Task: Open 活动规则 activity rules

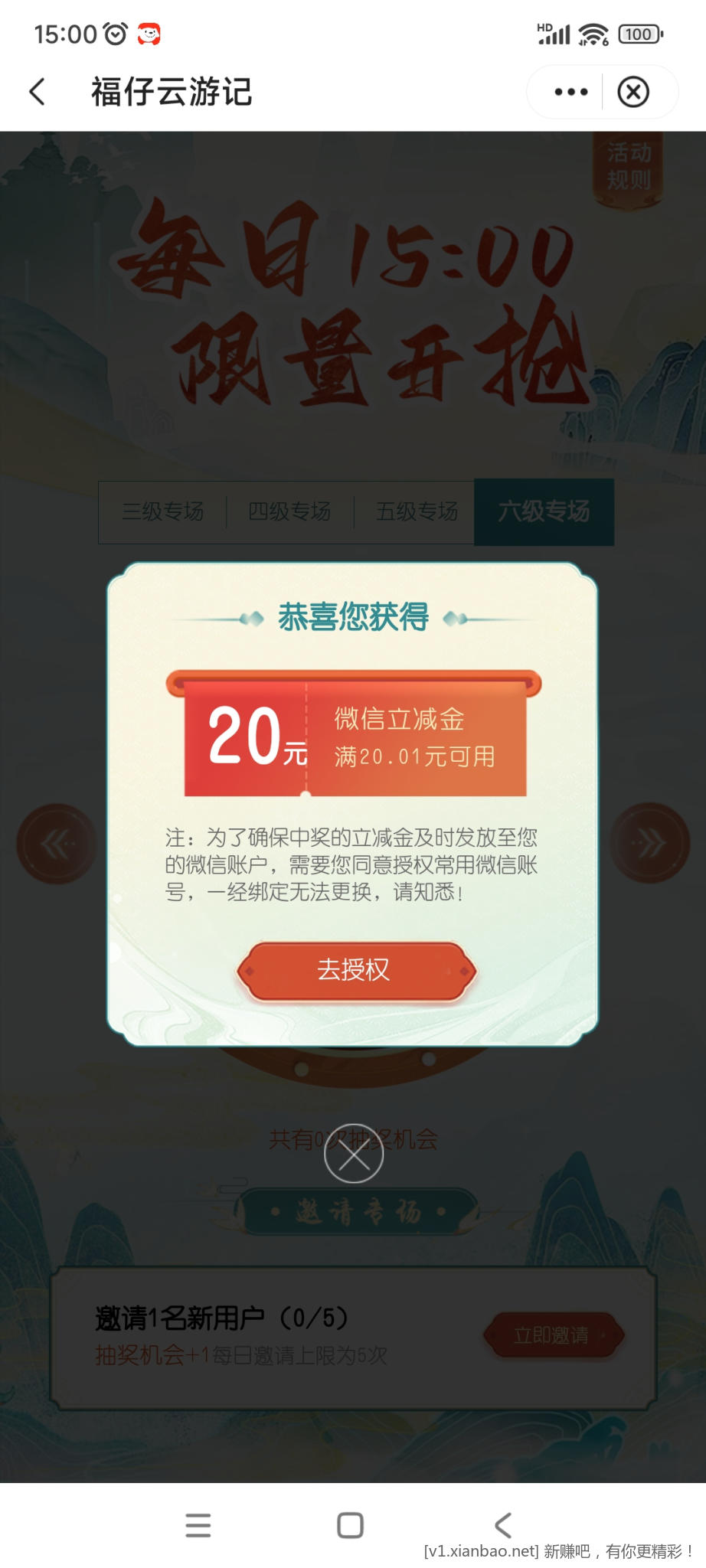Action: (629, 167)
